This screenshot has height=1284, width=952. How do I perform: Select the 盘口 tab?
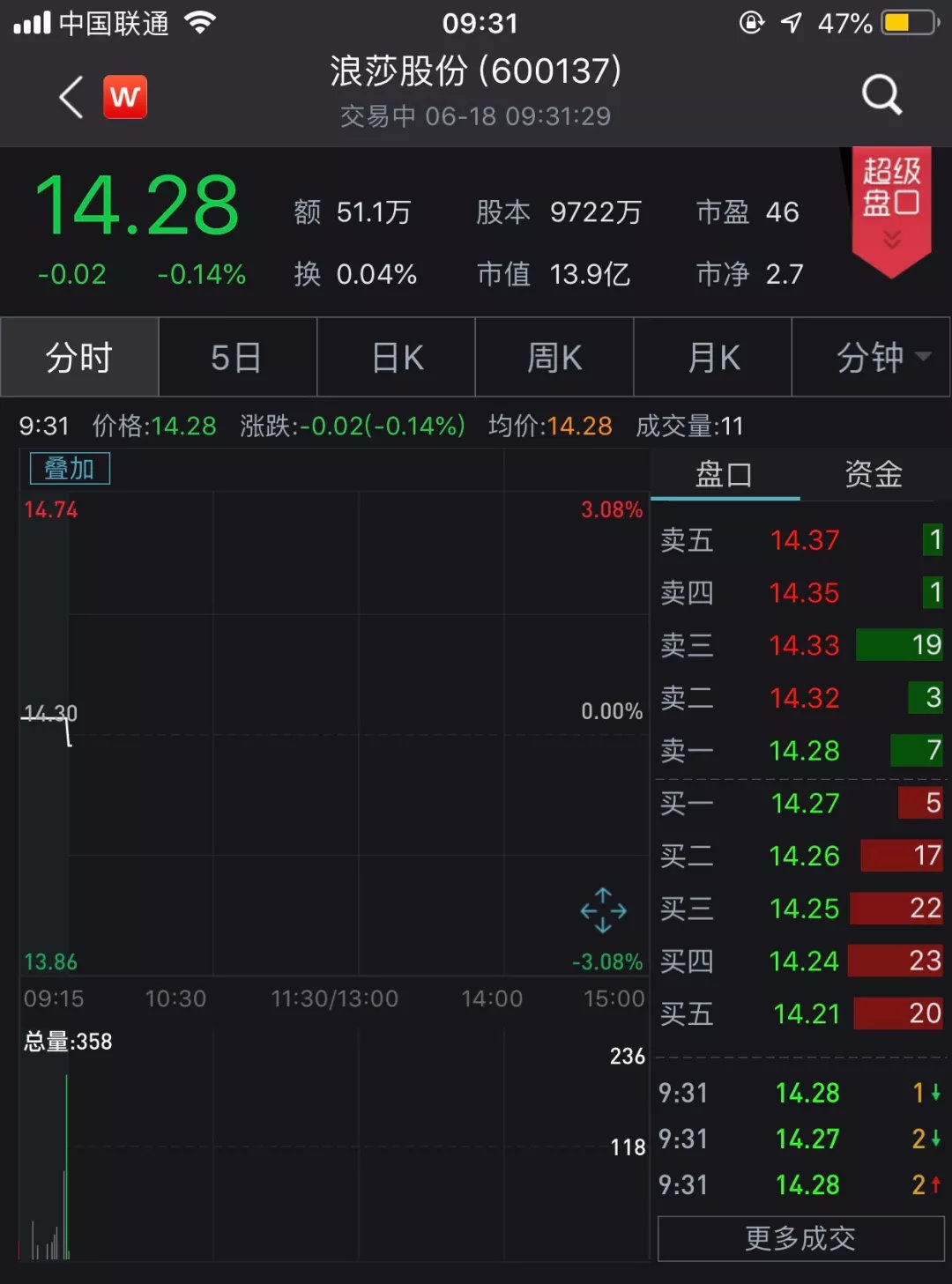tap(725, 475)
